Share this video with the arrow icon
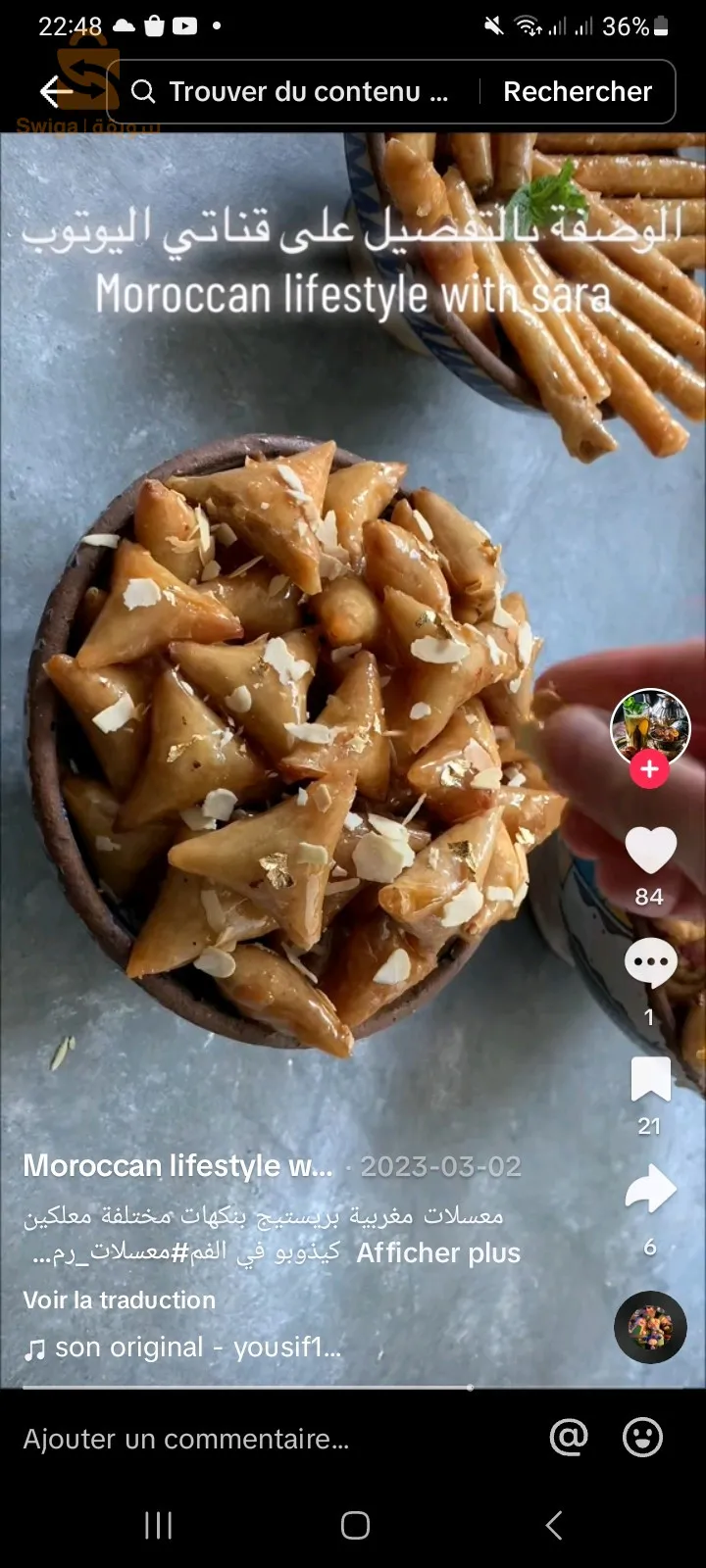The image size is (706, 1568). (650, 1190)
